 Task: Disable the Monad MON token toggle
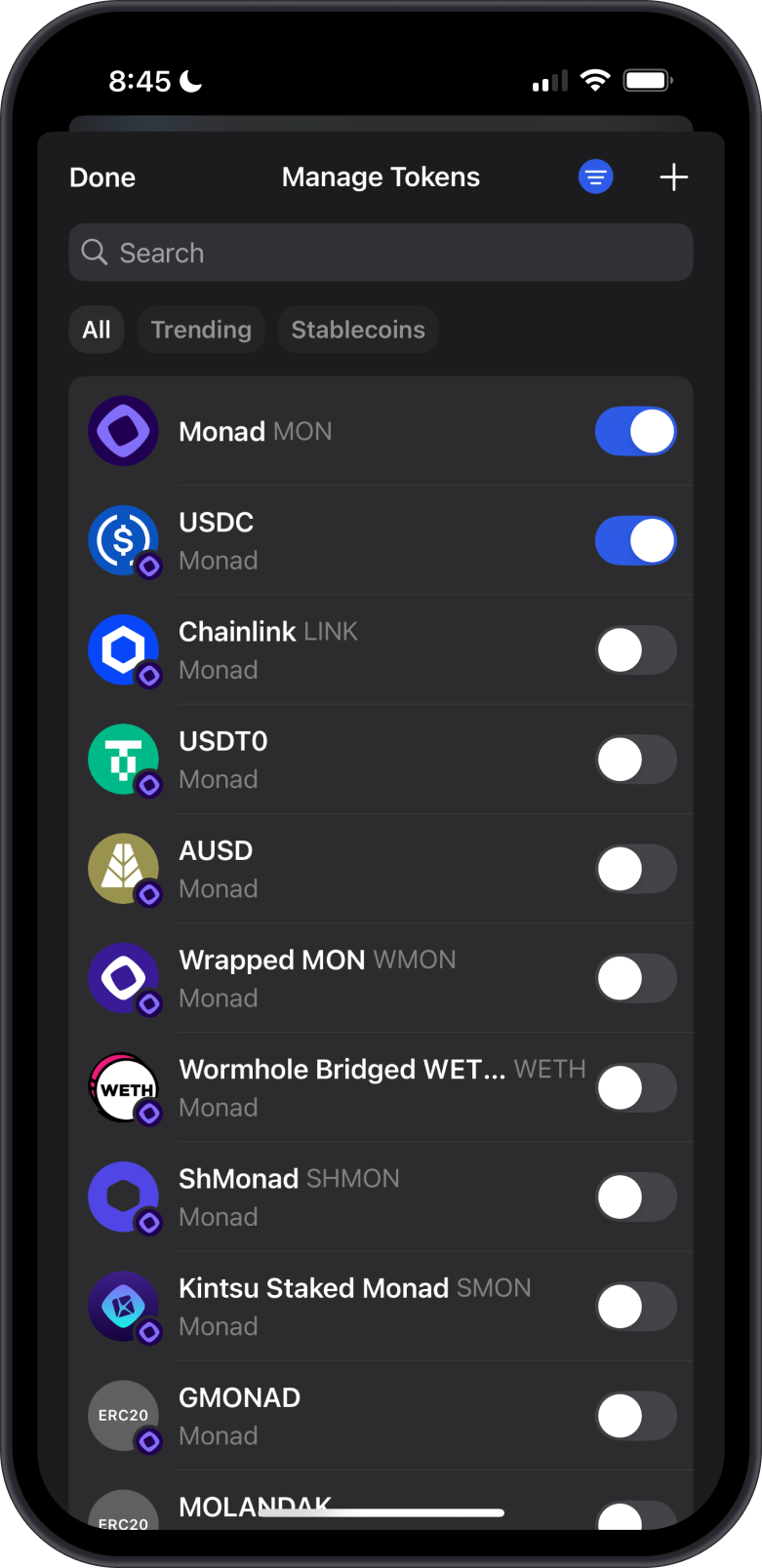click(635, 430)
